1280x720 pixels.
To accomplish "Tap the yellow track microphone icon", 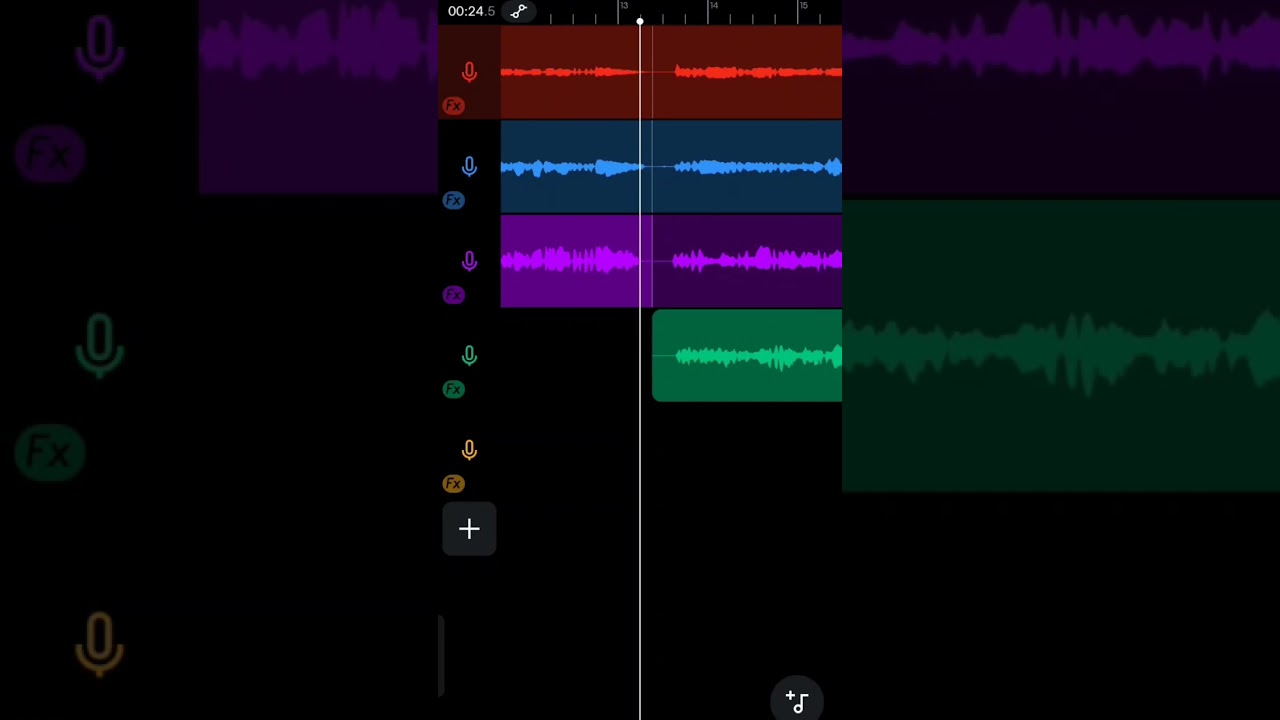I will 469,450.
